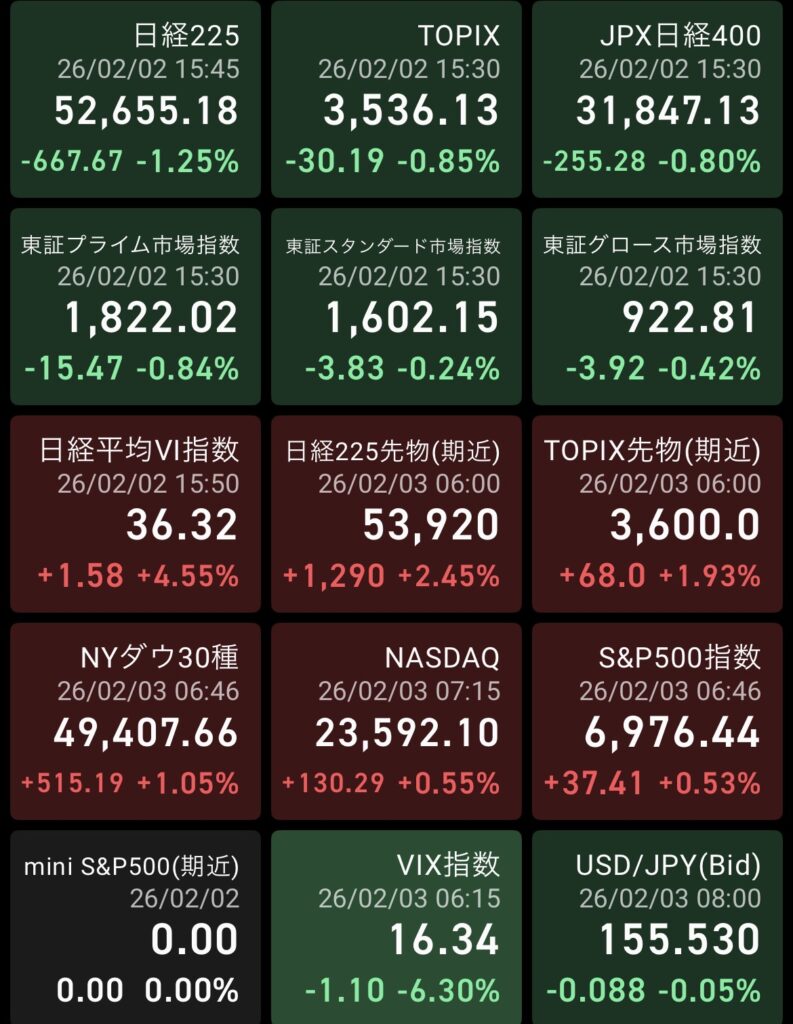This screenshot has height=1024, width=793.
Task: Open the 日経平均VI指数 tile
Action: click(135, 513)
